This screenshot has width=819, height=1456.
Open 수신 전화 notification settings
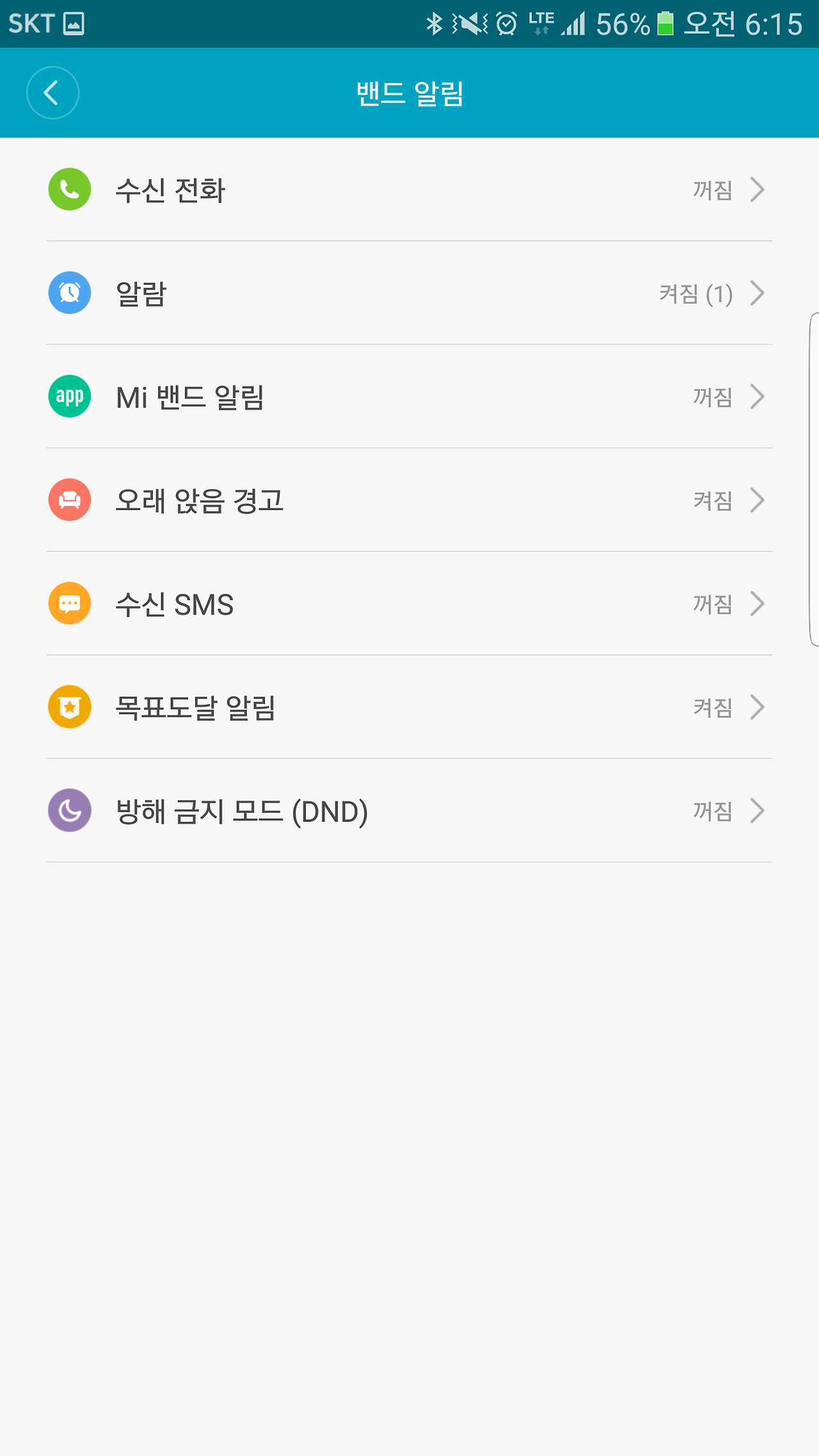(409, 190)
